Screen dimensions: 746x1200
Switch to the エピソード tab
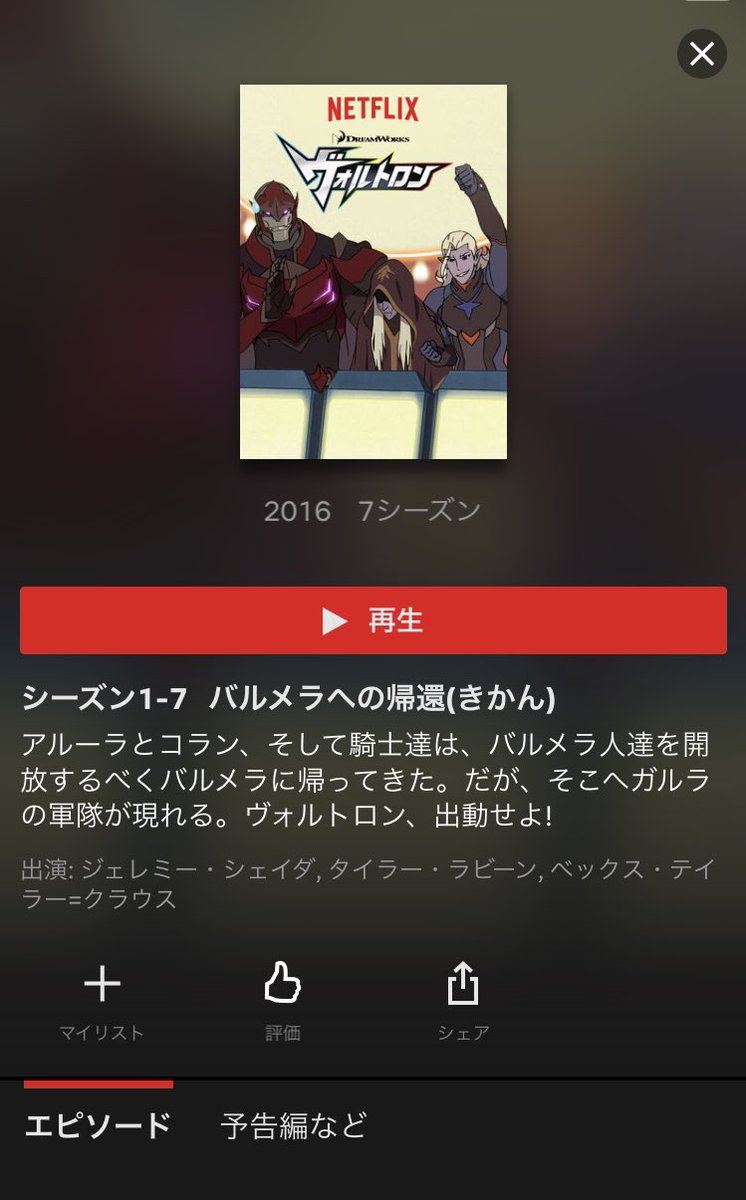(x=98, y=1125)
